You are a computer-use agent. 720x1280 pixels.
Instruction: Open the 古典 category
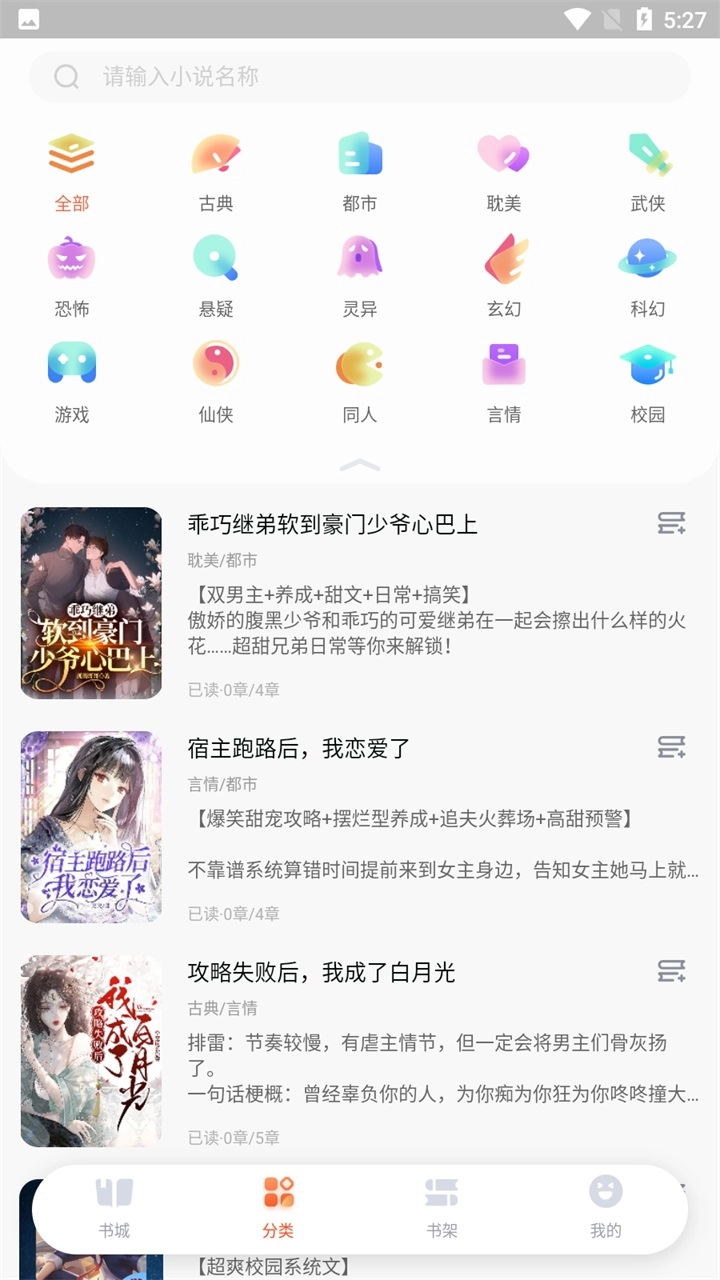[x=215, y=155]
